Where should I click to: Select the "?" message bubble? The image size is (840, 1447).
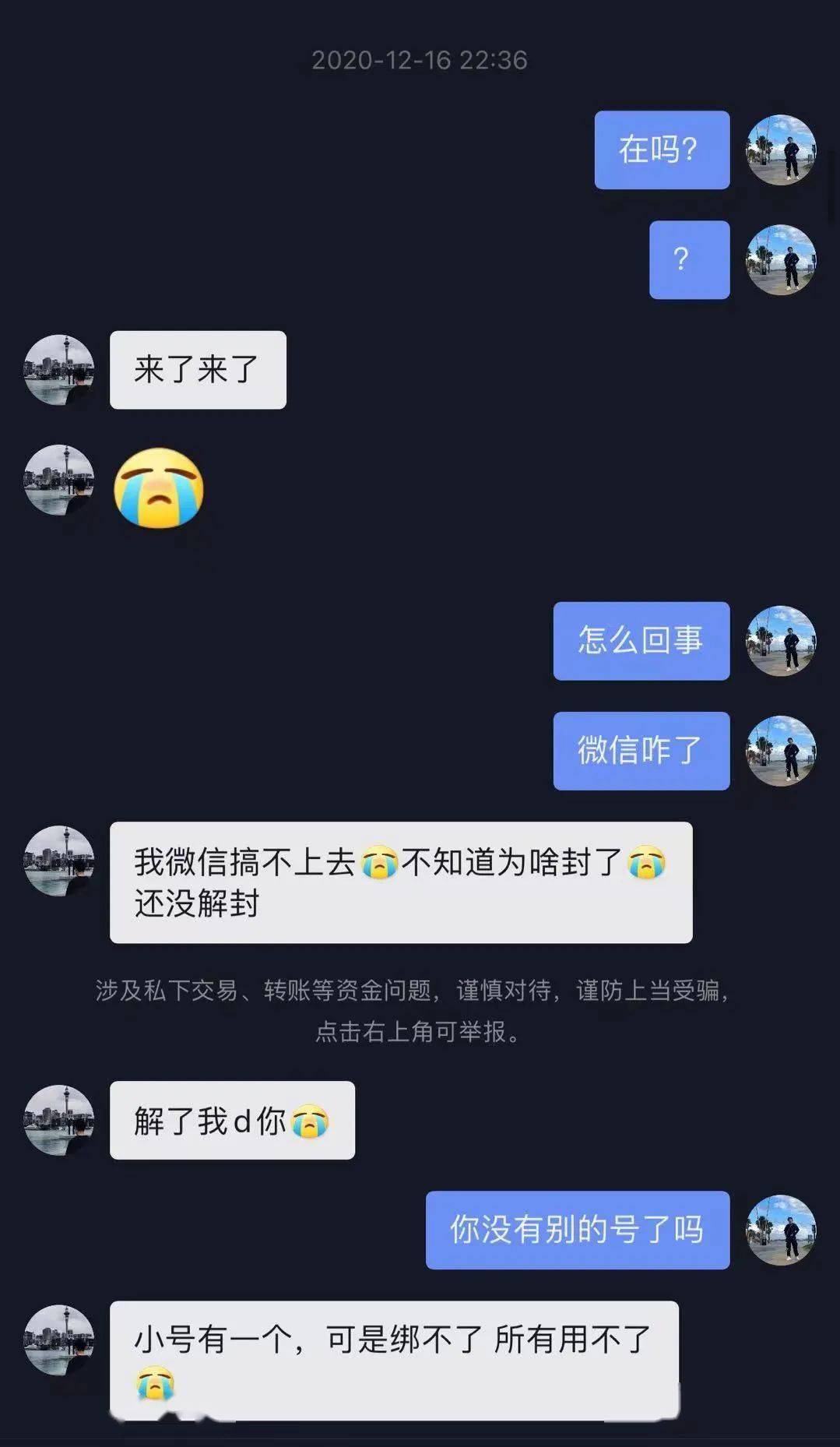coord(689,260)
